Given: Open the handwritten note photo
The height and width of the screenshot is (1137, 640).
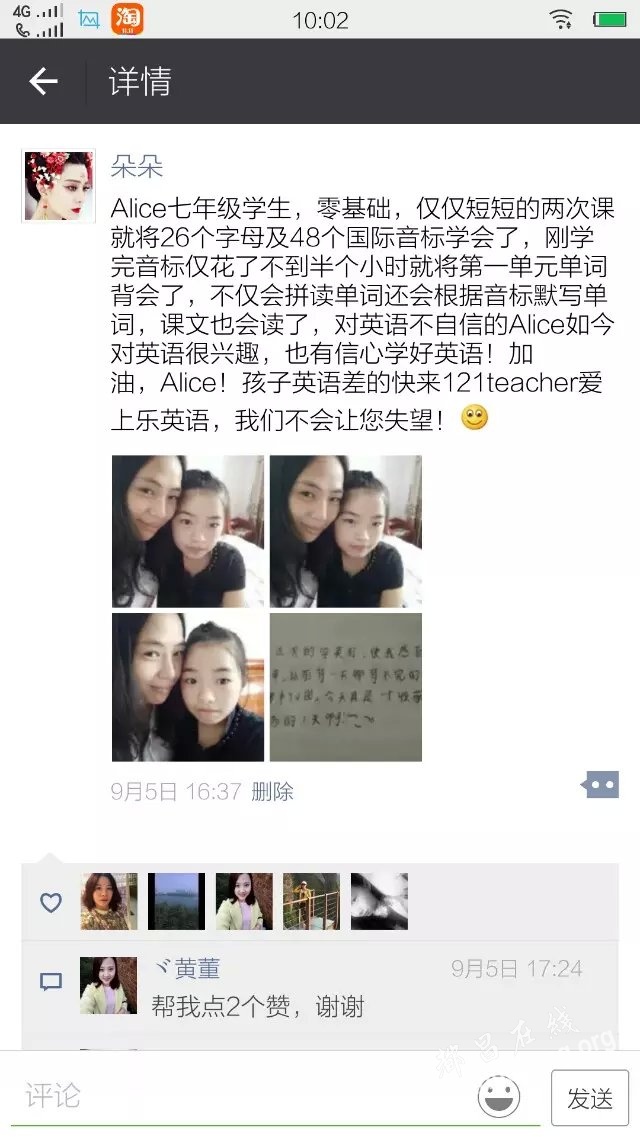Looking at the screenshot, I should (346, 687).
